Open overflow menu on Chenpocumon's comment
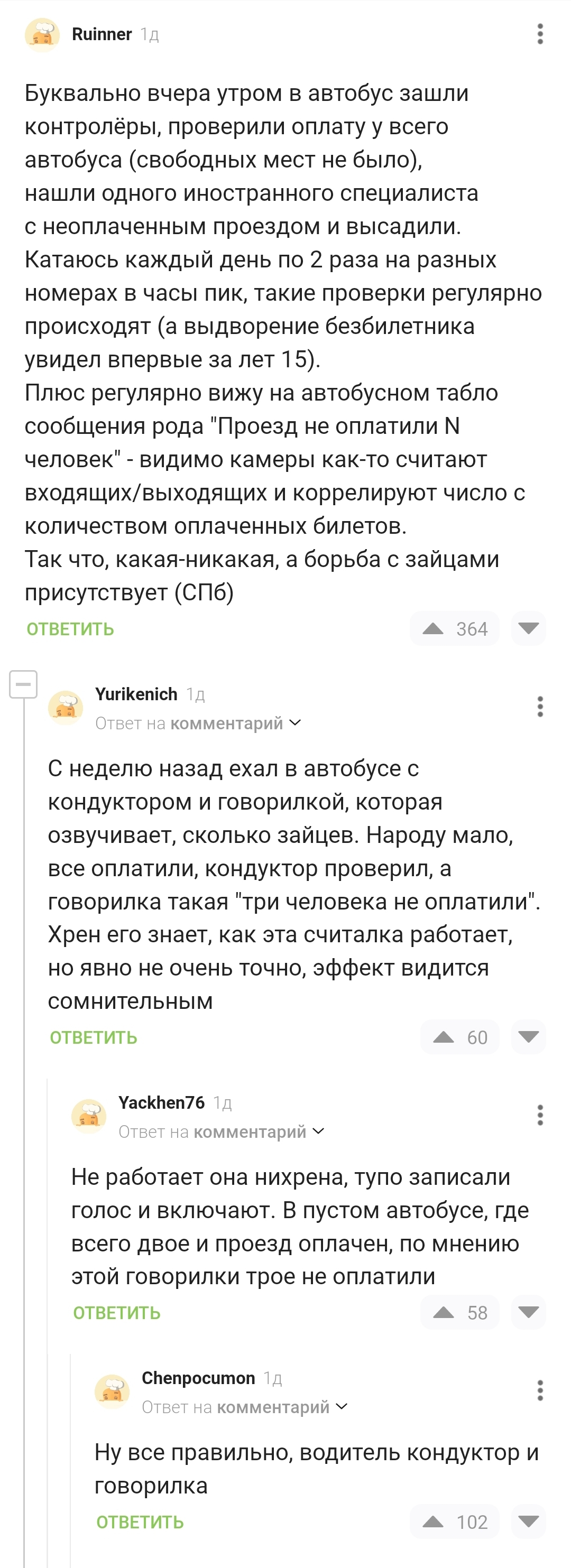The width and height of the screenshot is (571, 1568). (x=539, y=1390)
